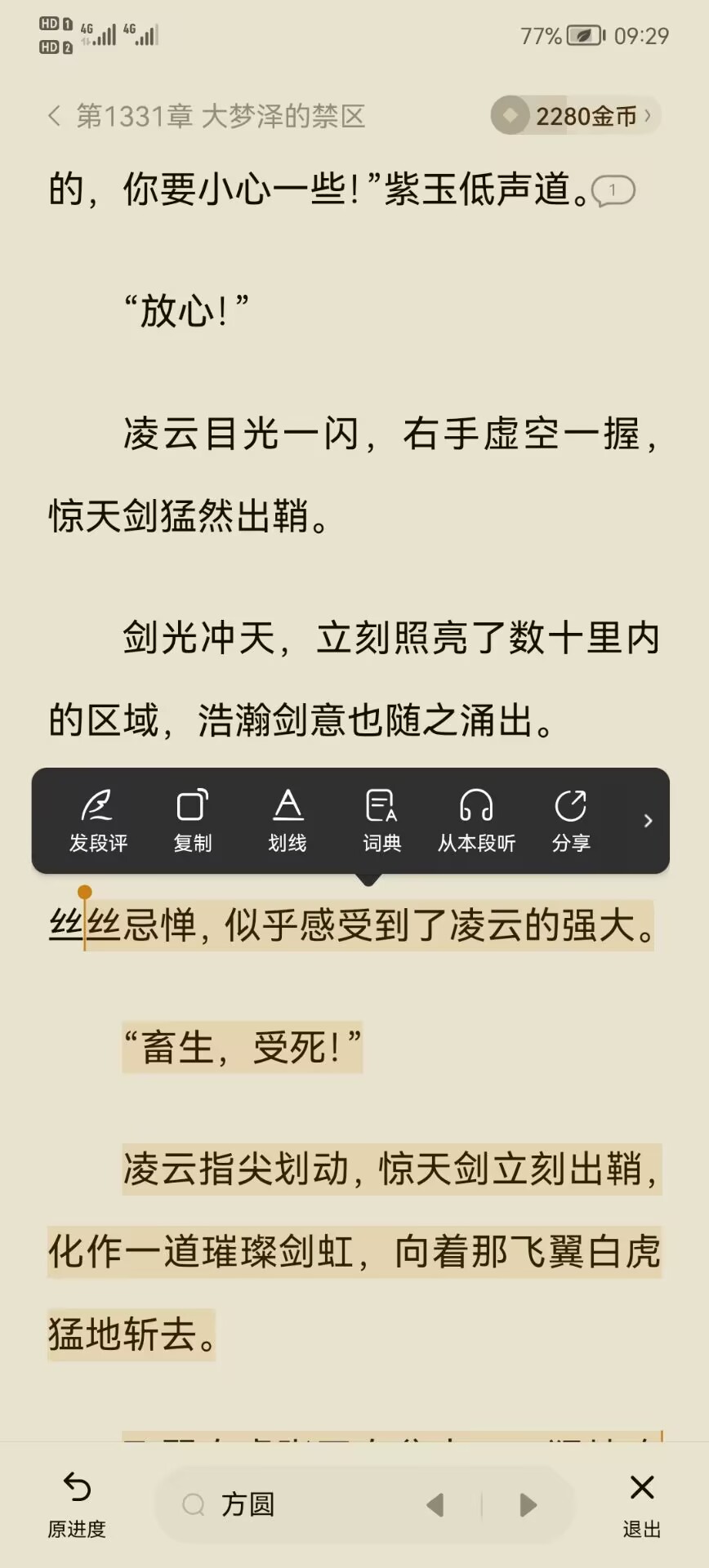Image resolution: width=709 pixels, height=1568 pixels.
Task: Go back from chapter 1331 header
Action: click(54, 116)
